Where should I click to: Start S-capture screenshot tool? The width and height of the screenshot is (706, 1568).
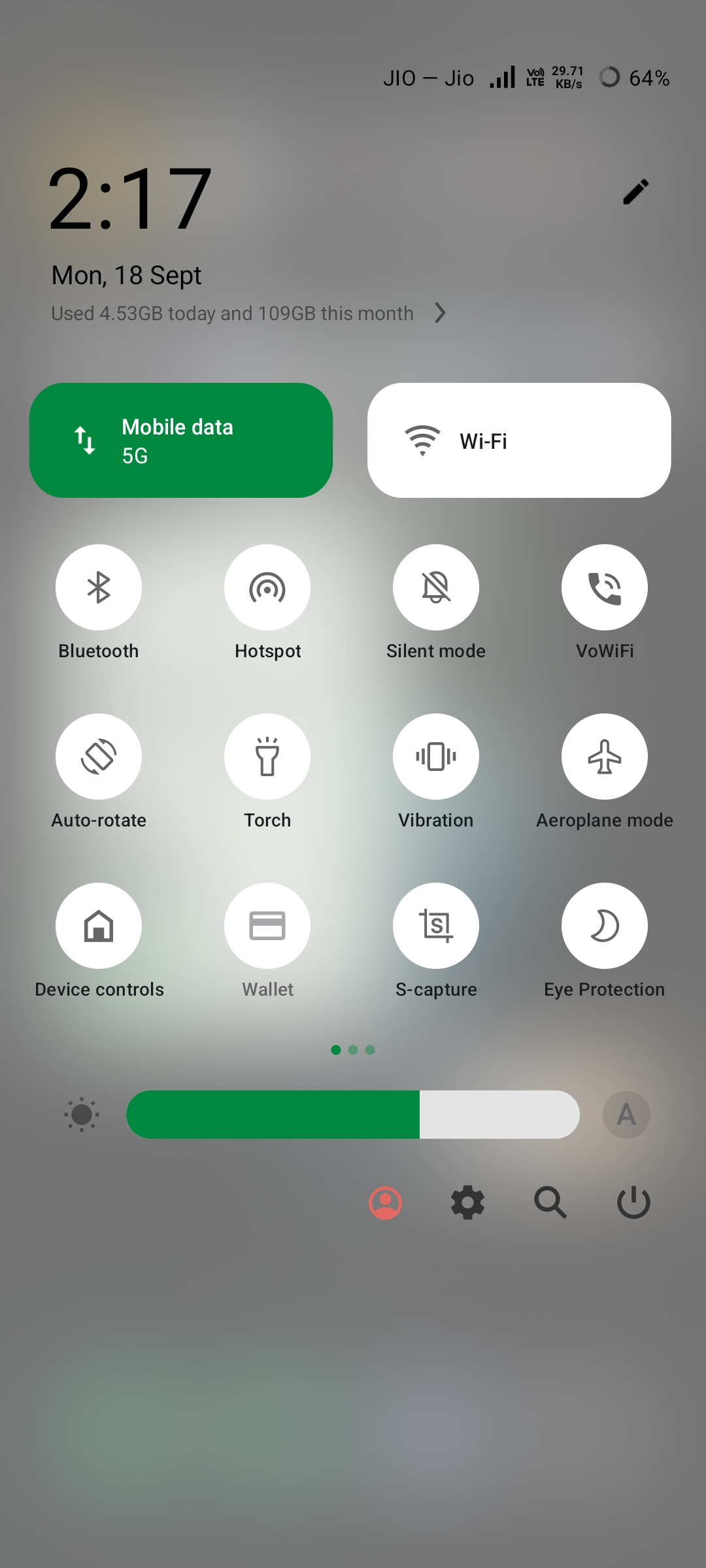click(436, 926)
